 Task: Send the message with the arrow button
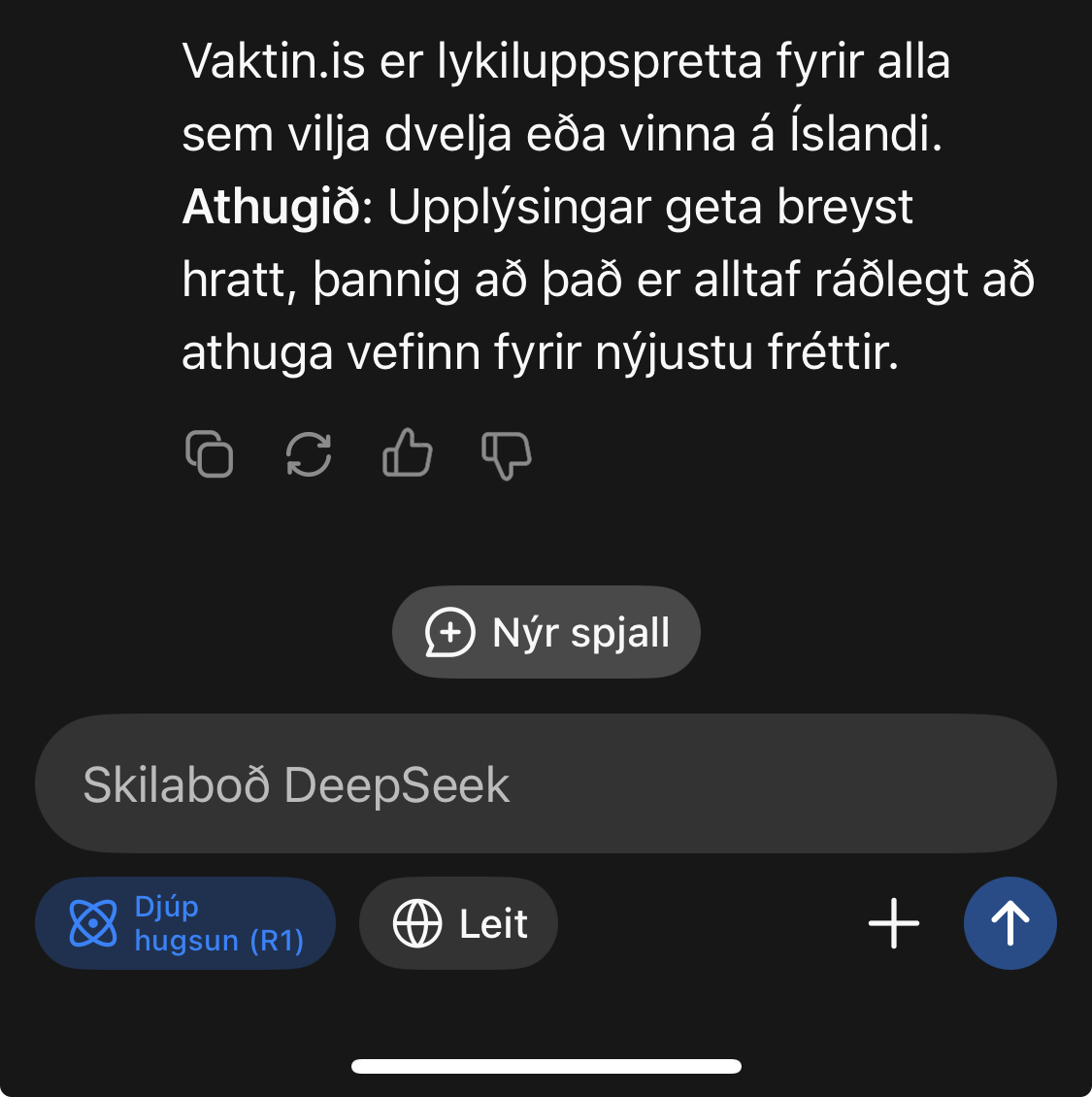click(x=1009, y=923)
